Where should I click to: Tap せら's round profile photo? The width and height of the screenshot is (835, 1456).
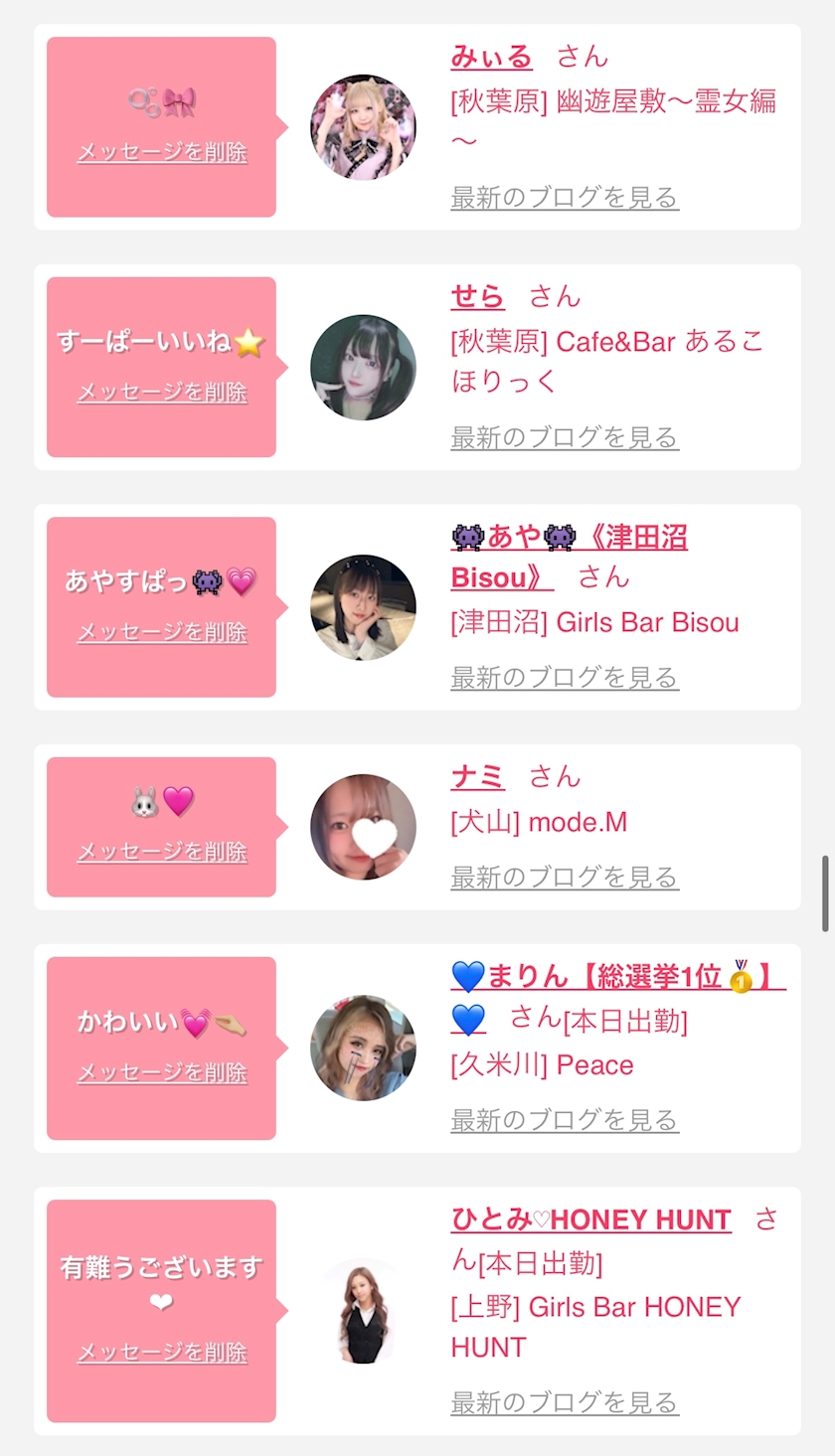coord(363,367)
